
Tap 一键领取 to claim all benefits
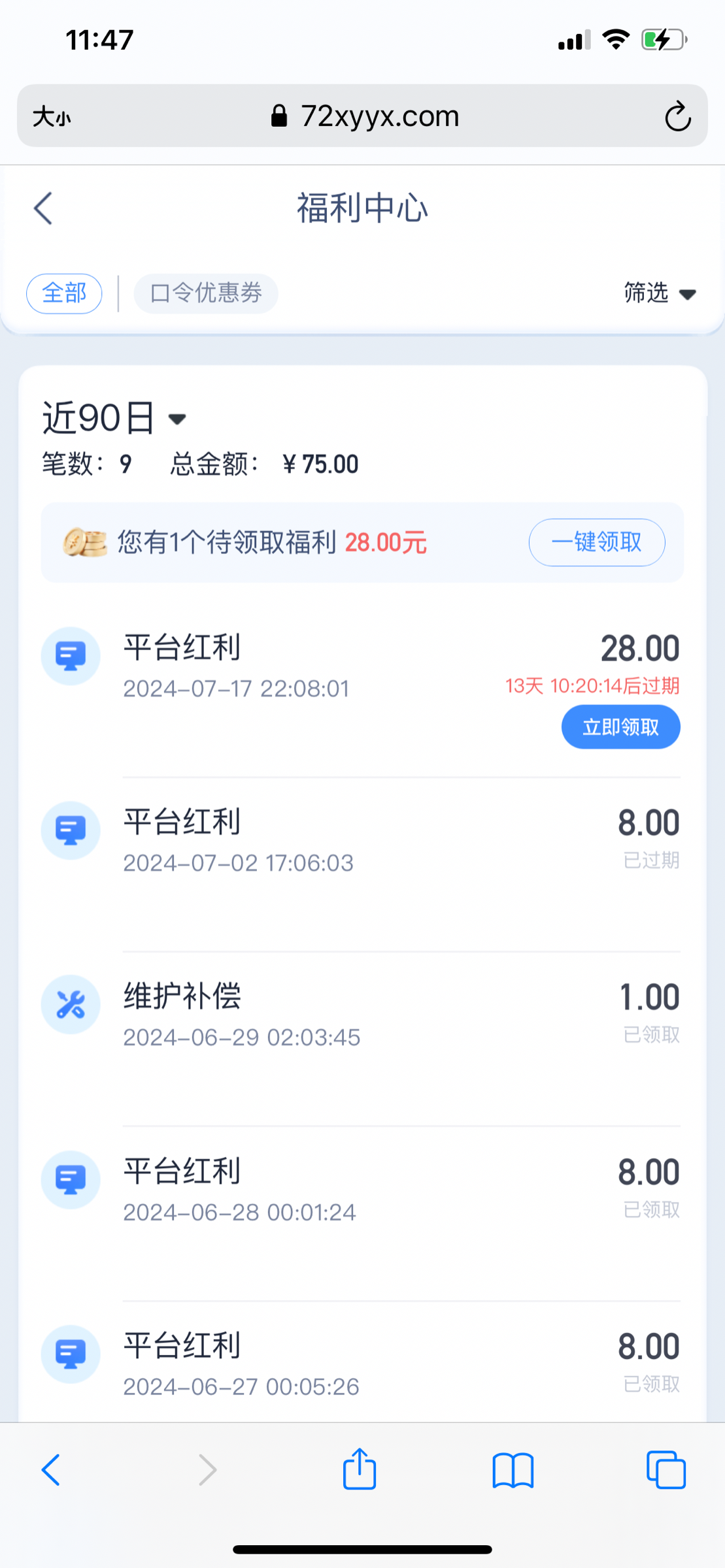coord(597,542)
